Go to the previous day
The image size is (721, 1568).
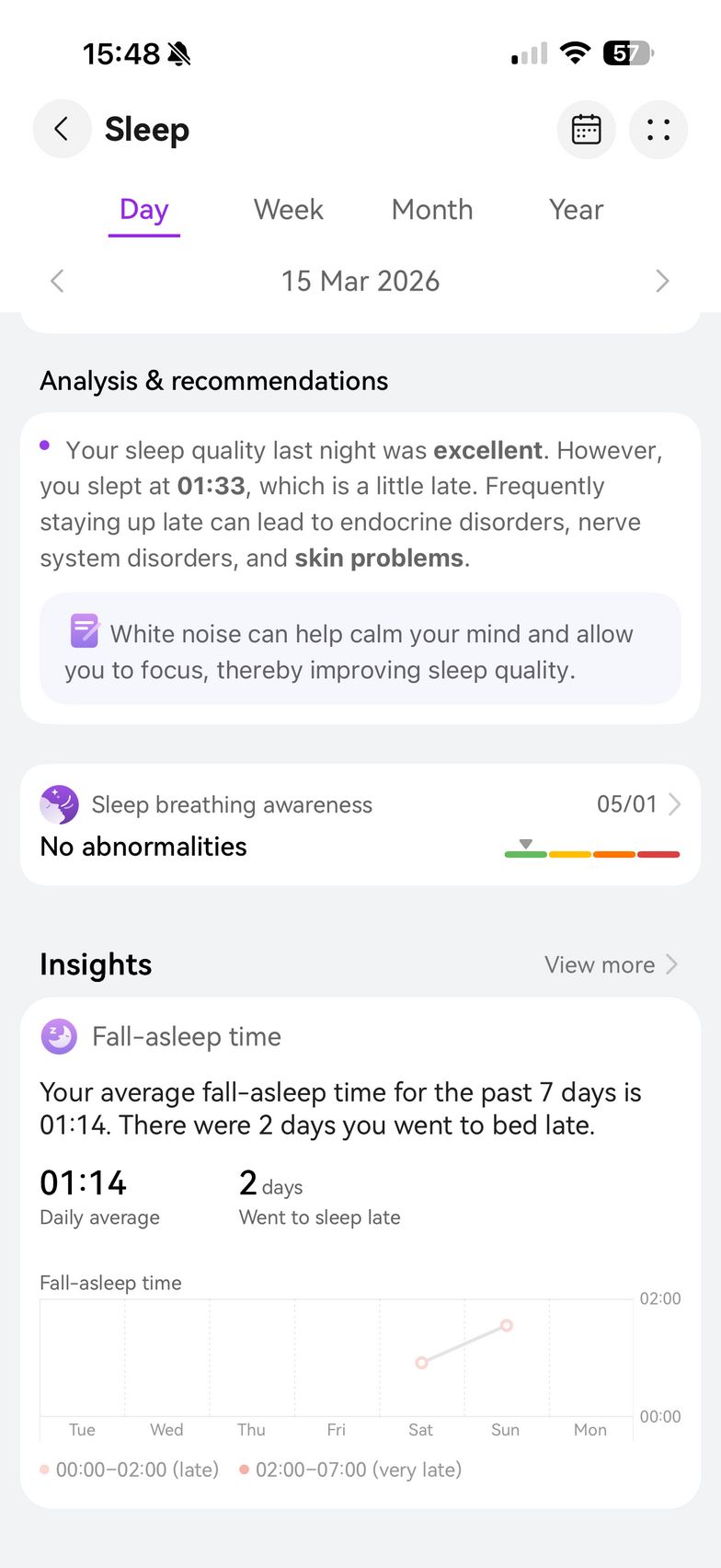coord(57,281)
